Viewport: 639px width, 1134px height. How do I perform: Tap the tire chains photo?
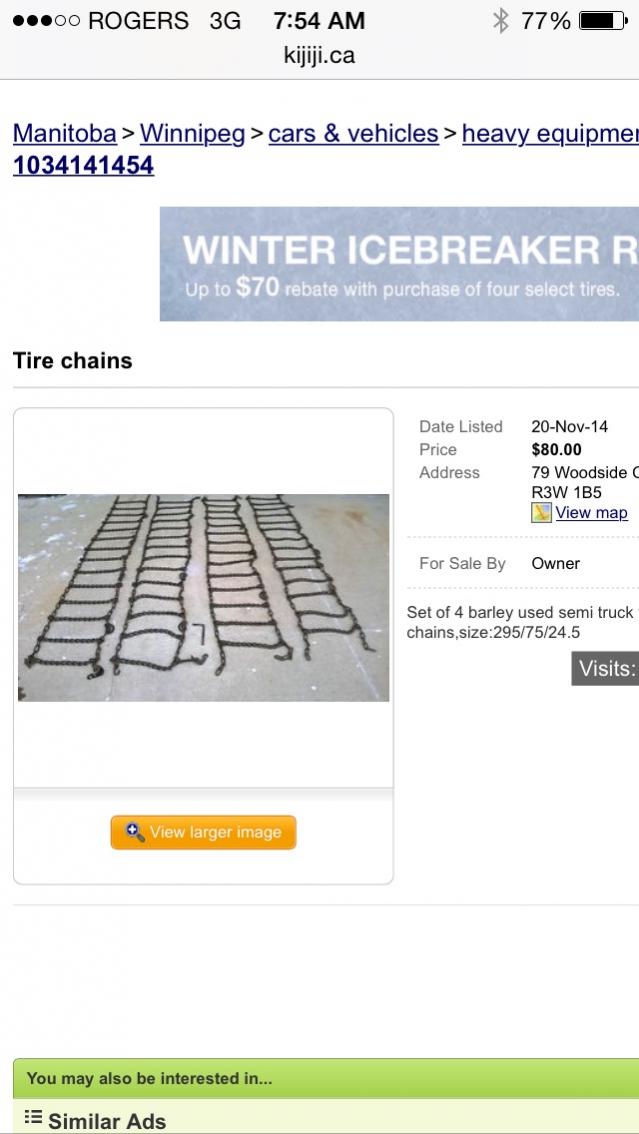pyautogui.click(x=203, y=597)
